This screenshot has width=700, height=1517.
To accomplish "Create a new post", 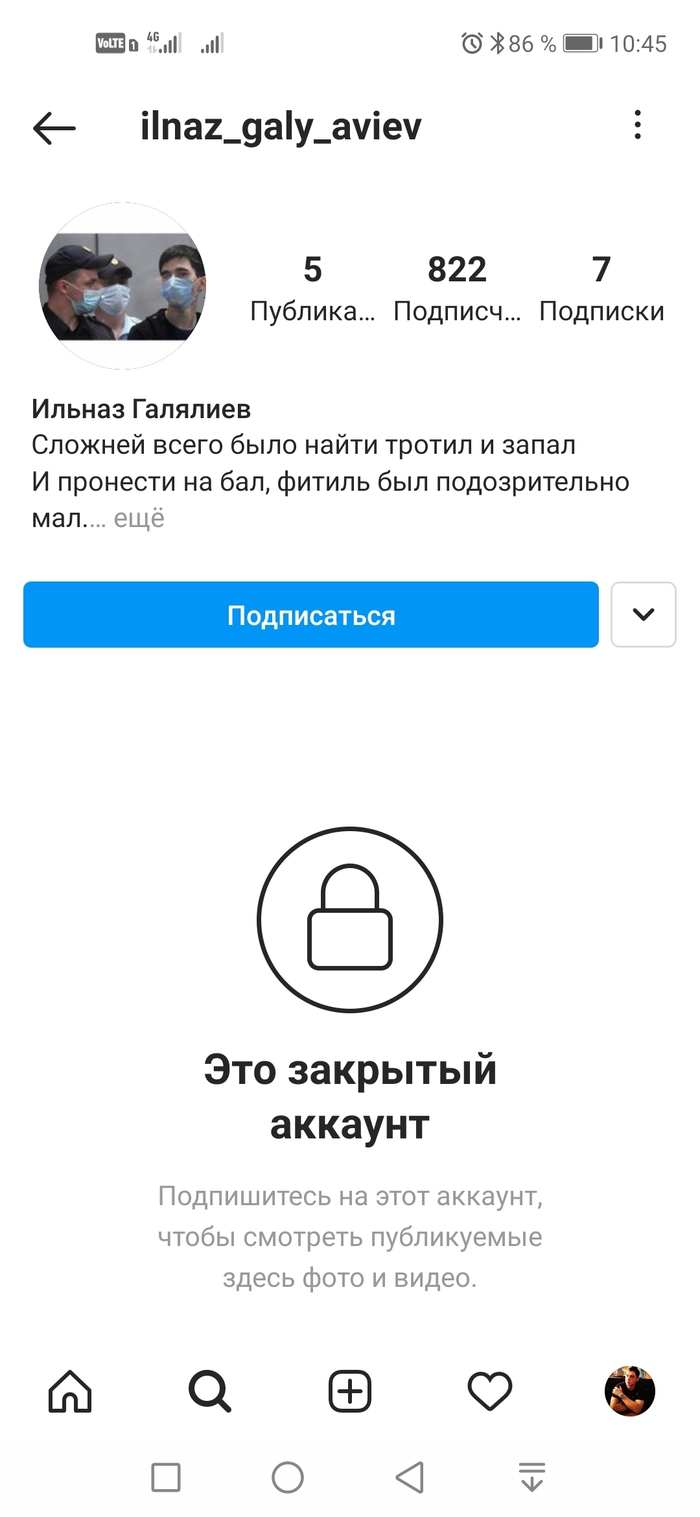I will [x=350, y=1391].
